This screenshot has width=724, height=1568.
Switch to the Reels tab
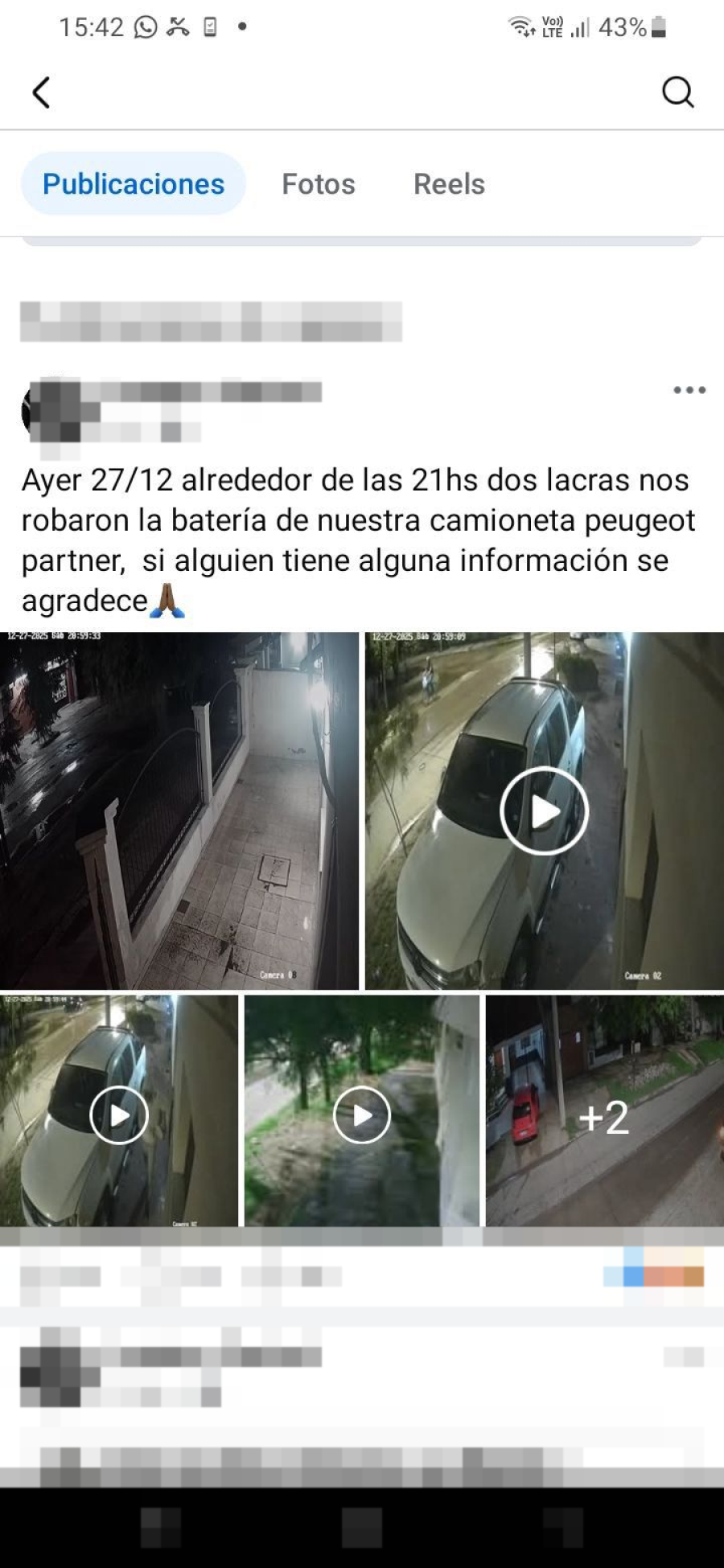(449, 184)
